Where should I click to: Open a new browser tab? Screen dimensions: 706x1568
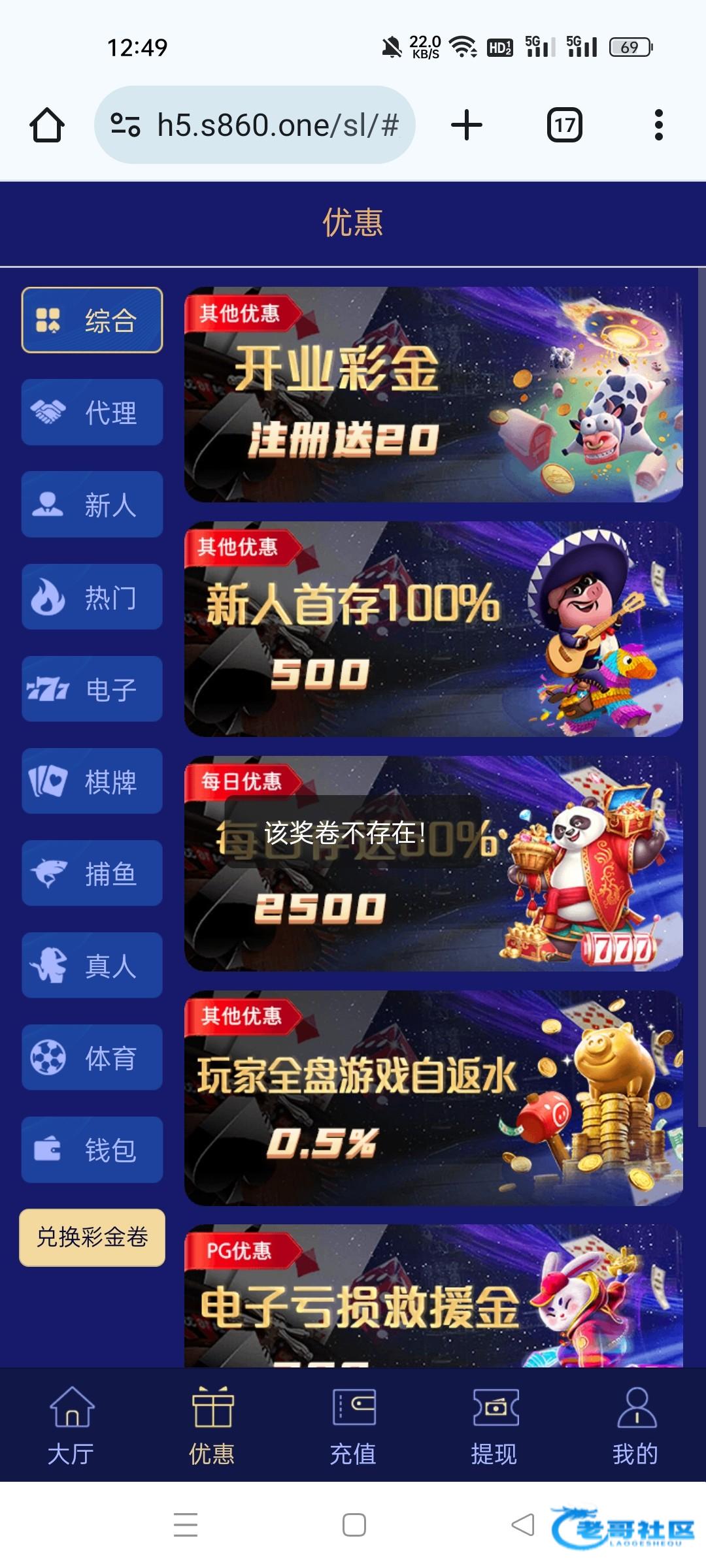click(467, 125)
